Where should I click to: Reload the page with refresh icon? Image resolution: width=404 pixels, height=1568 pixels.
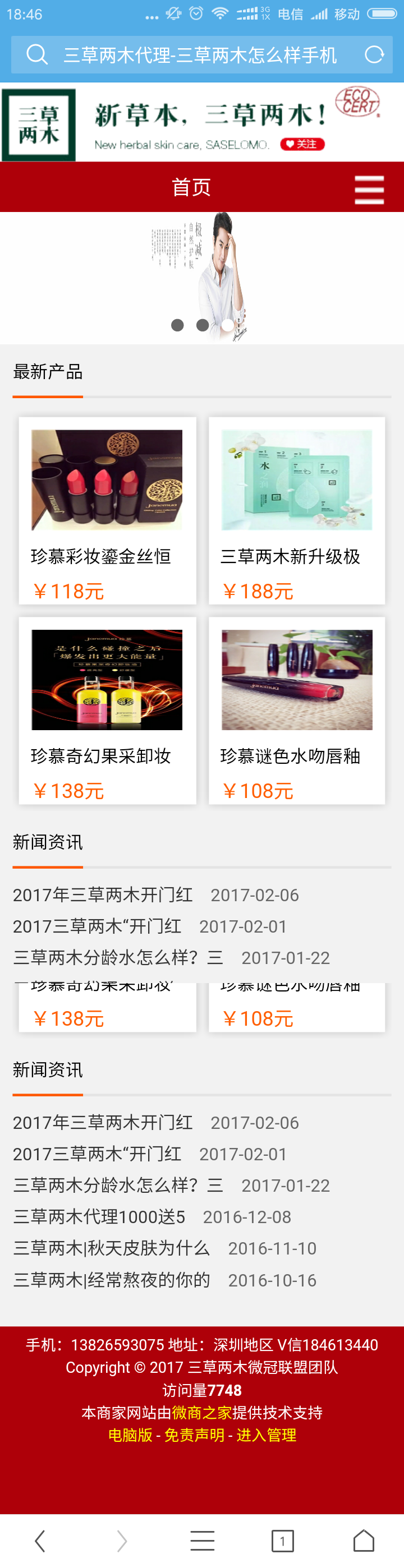click(374, 55)
